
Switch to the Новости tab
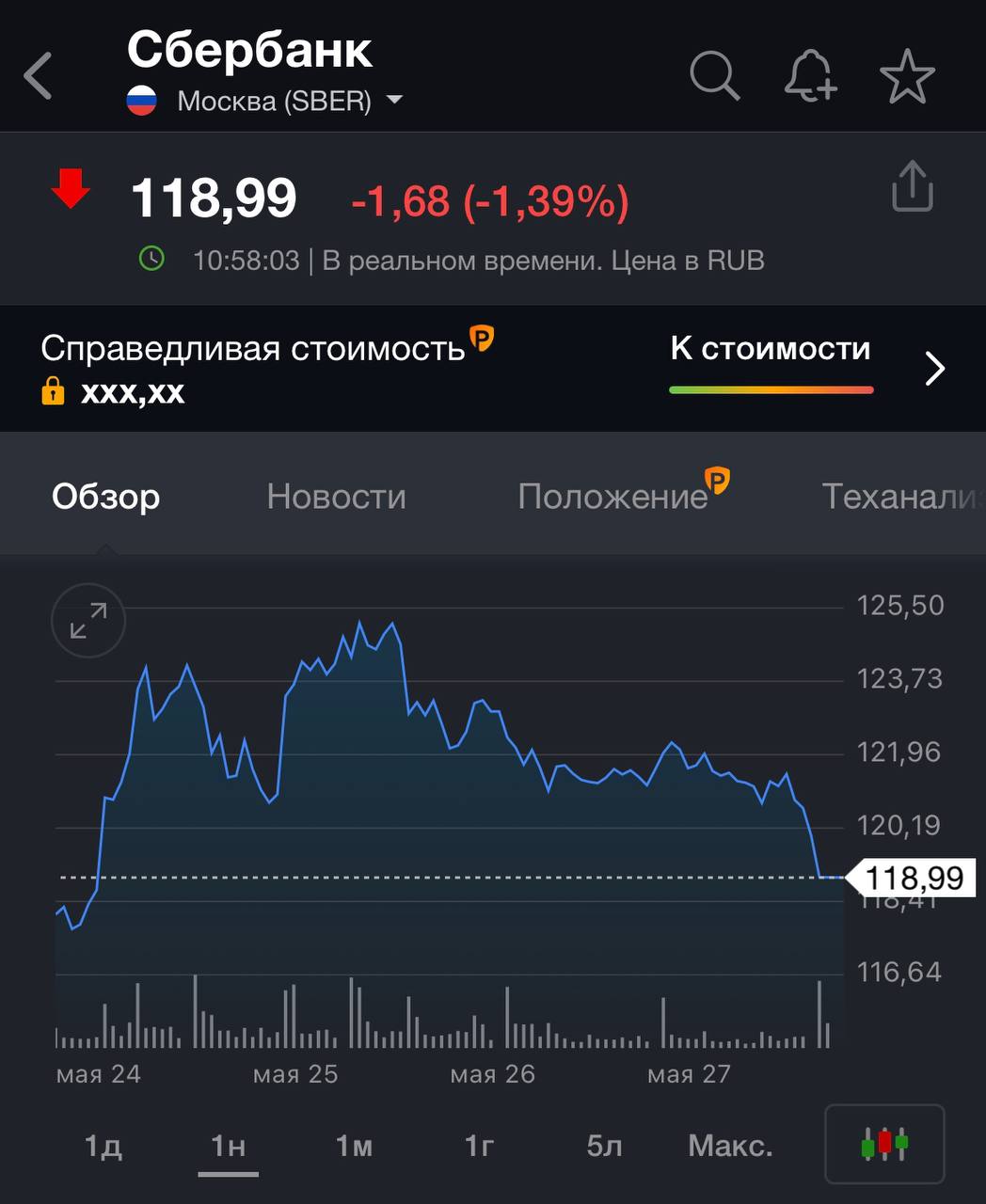click(x=336, y=496)
